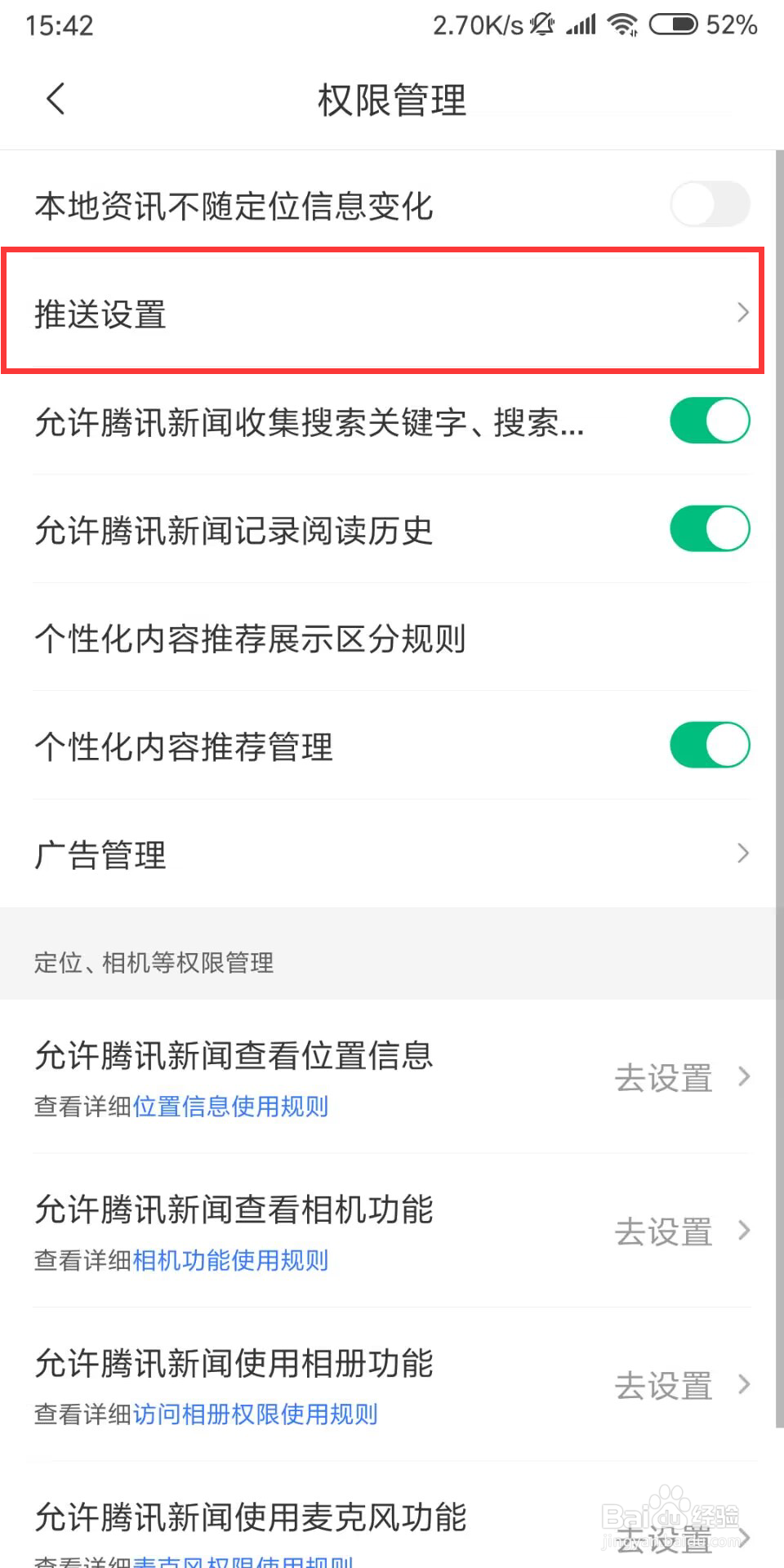Tap the back arrow to exit 权限管理

click(55, 98)
